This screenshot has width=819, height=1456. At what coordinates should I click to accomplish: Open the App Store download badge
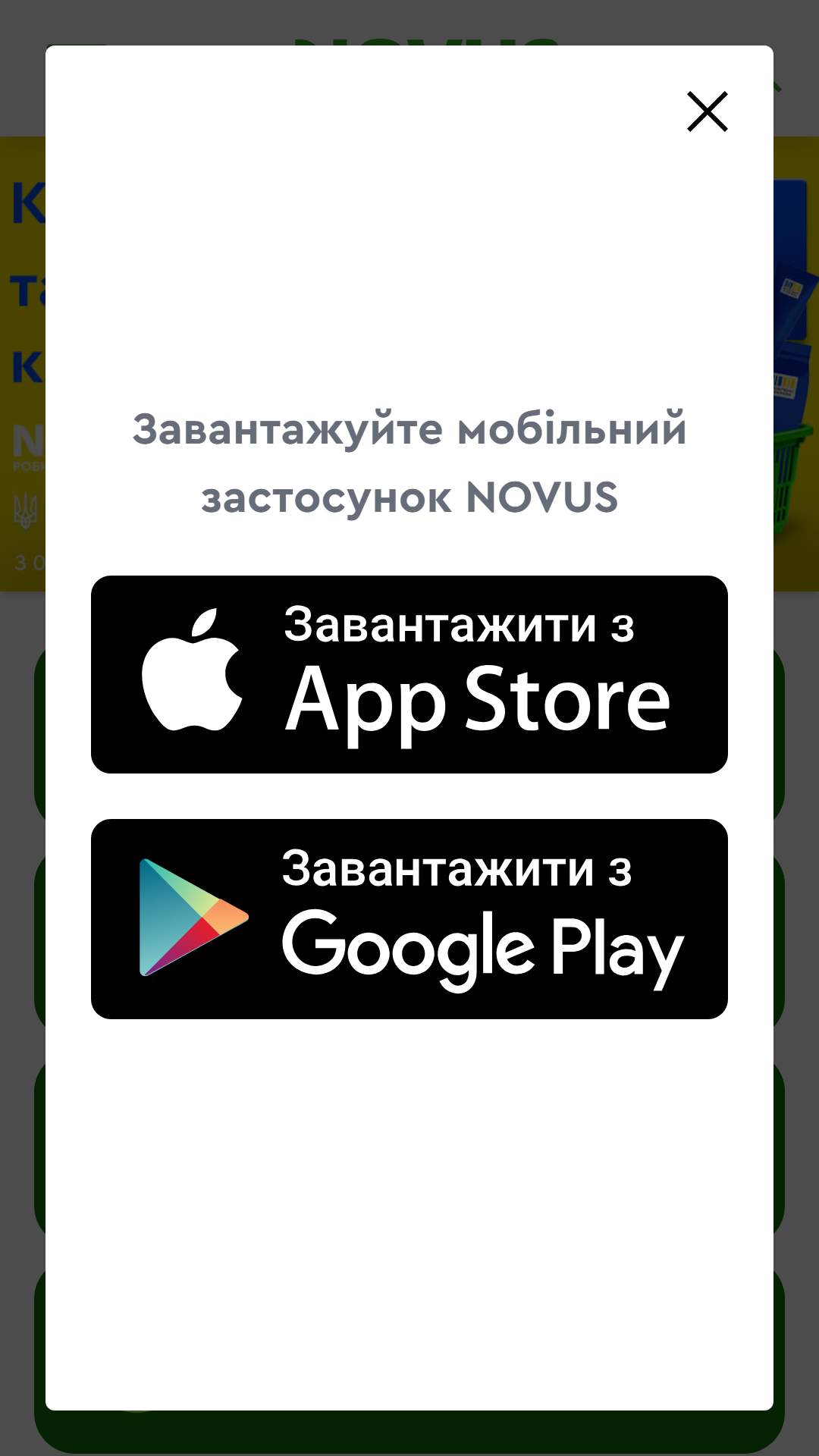(409, 674)
